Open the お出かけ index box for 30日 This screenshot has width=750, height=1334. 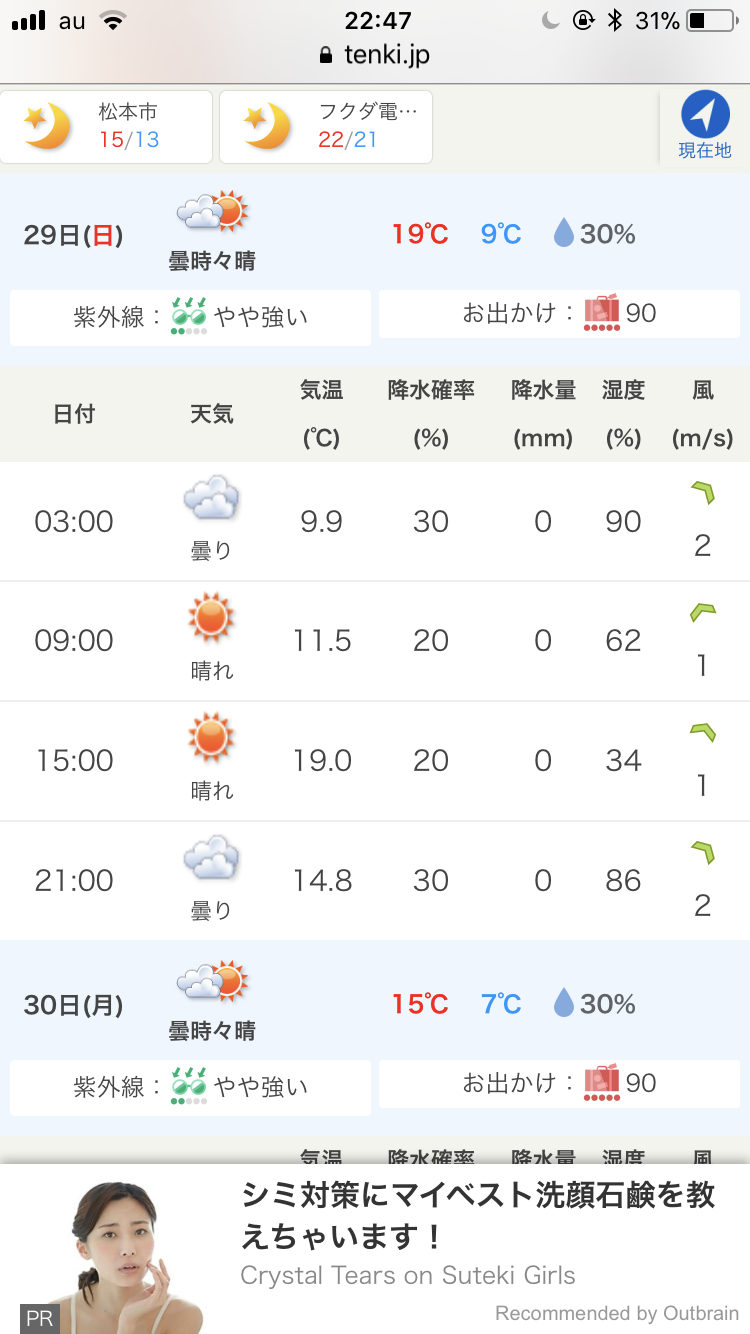click(x=559, y=1084)
